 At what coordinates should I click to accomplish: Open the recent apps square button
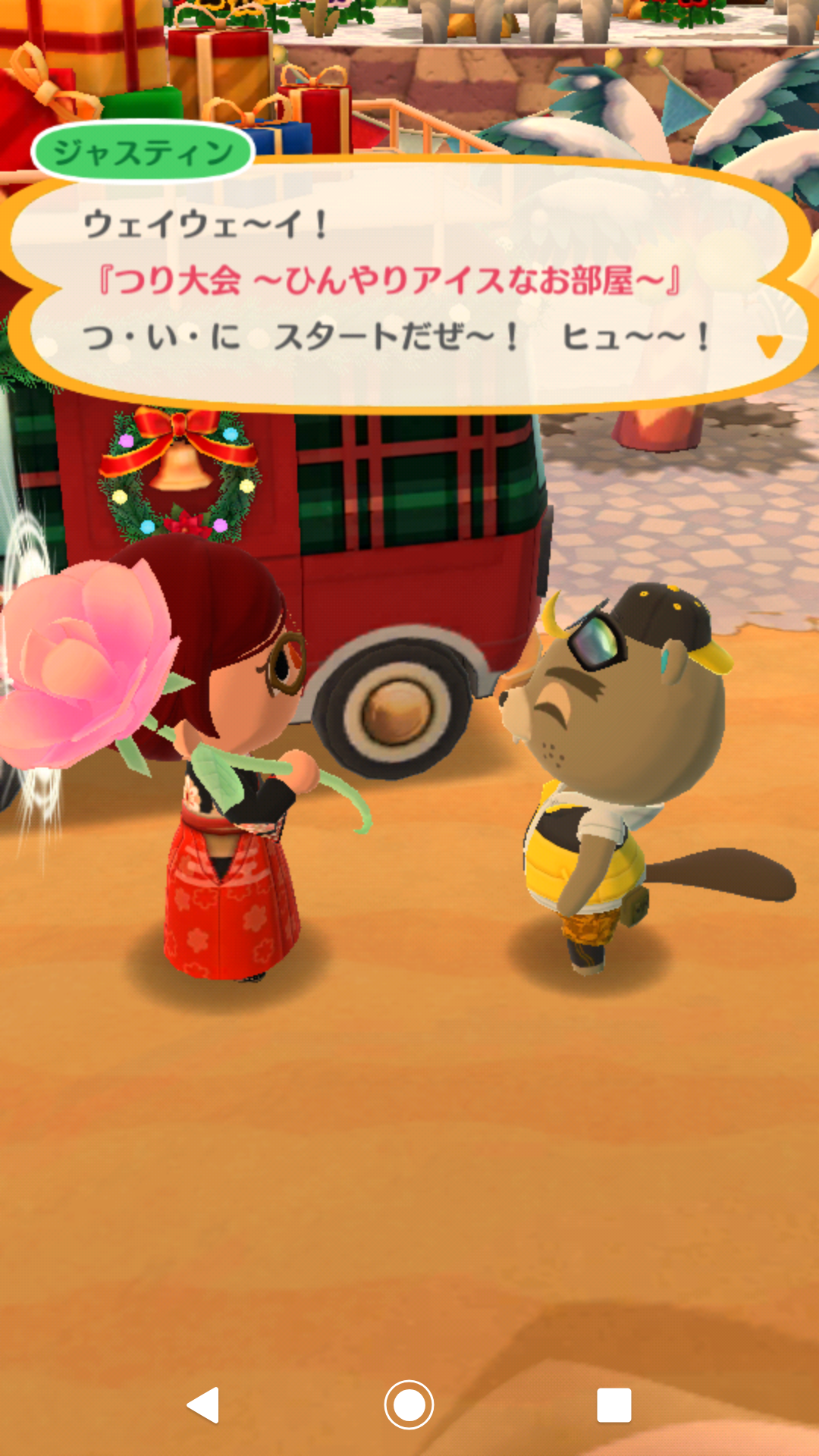613,1405
